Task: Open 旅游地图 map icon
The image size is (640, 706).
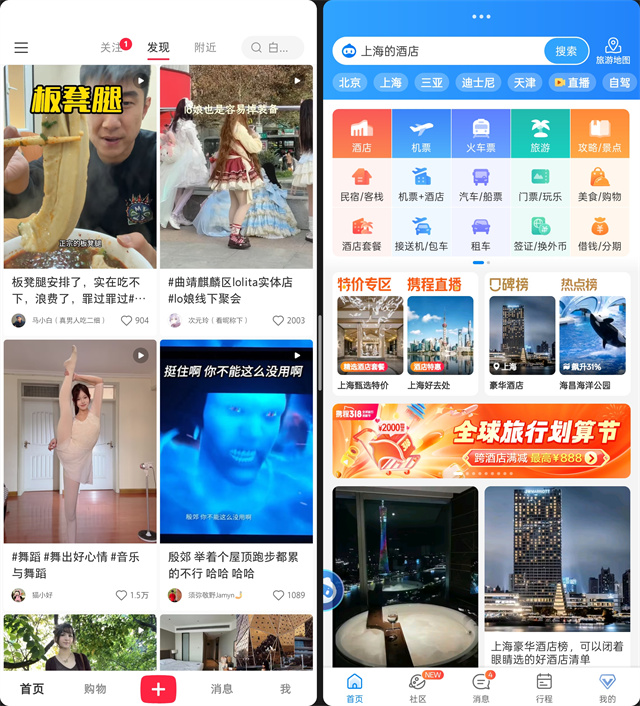Action: point(613,51)
